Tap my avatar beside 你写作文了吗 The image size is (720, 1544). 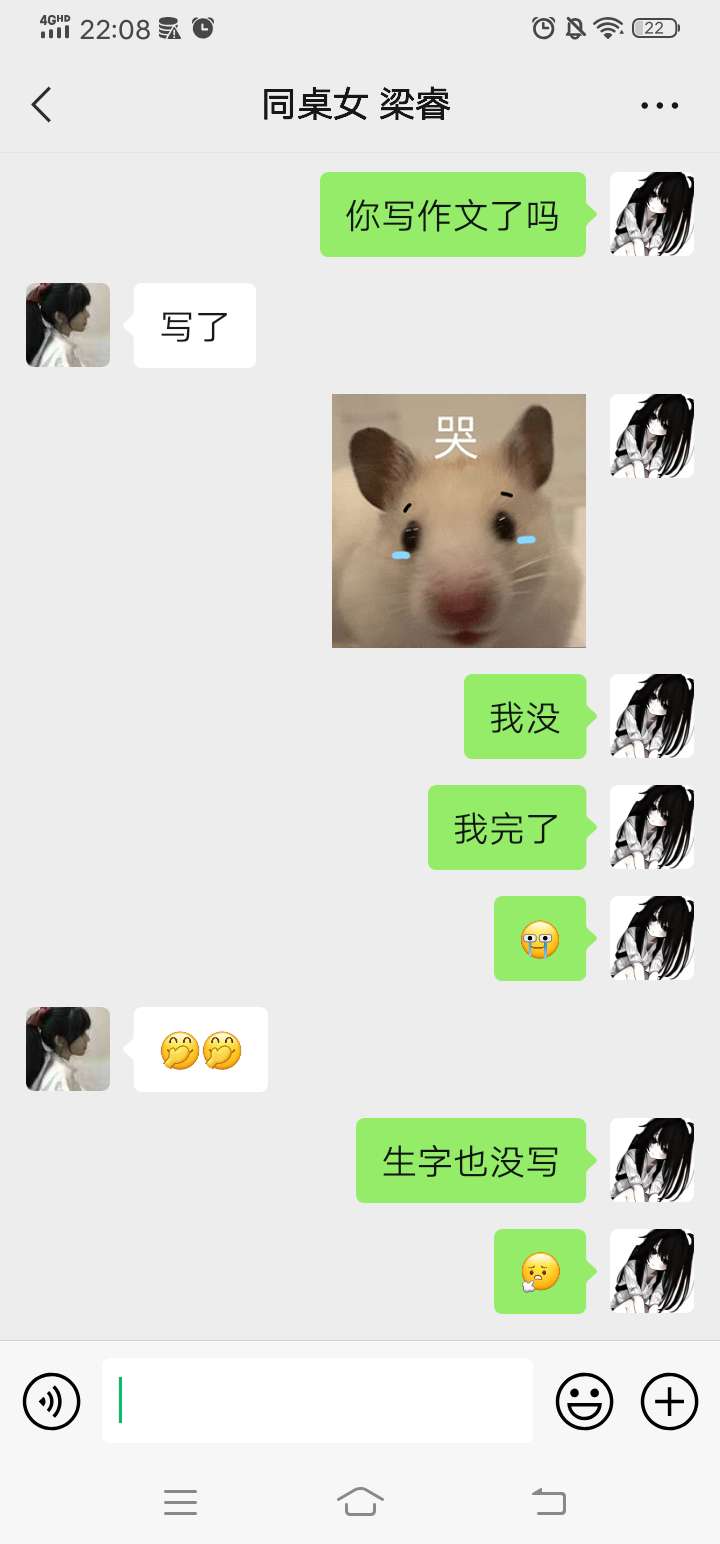tap(652, 214)
